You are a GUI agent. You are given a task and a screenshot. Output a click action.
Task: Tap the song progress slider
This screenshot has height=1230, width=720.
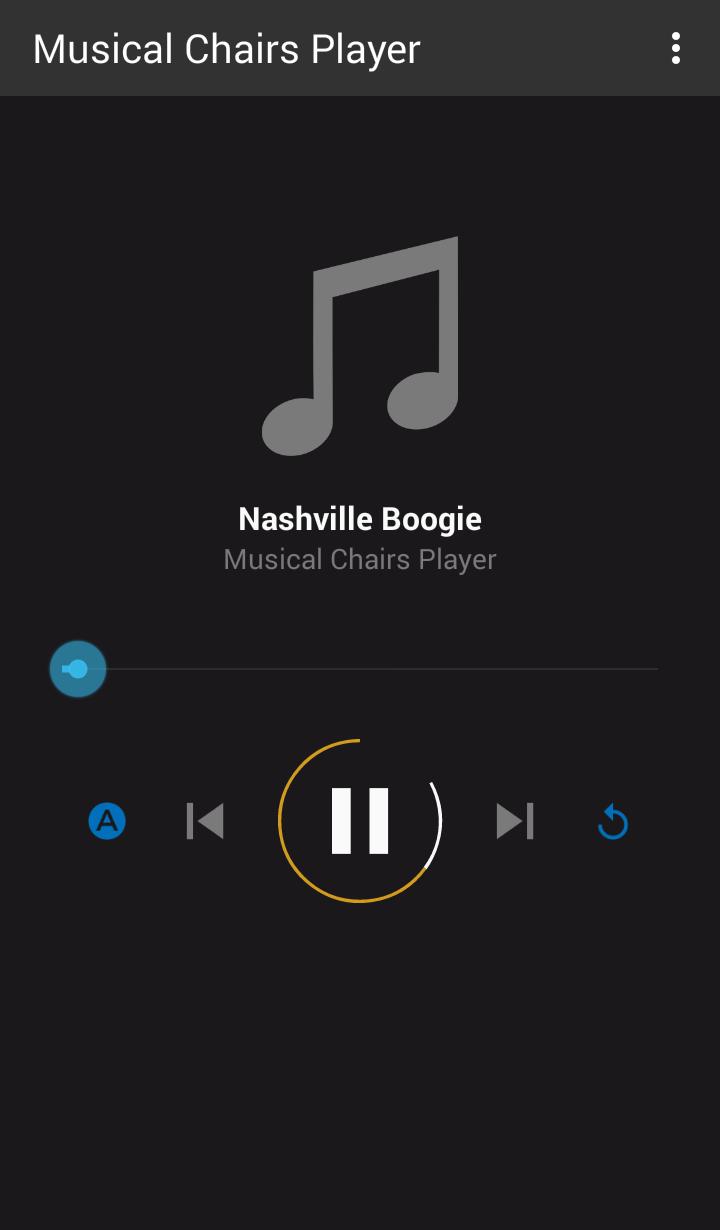[x=360, y=669]
